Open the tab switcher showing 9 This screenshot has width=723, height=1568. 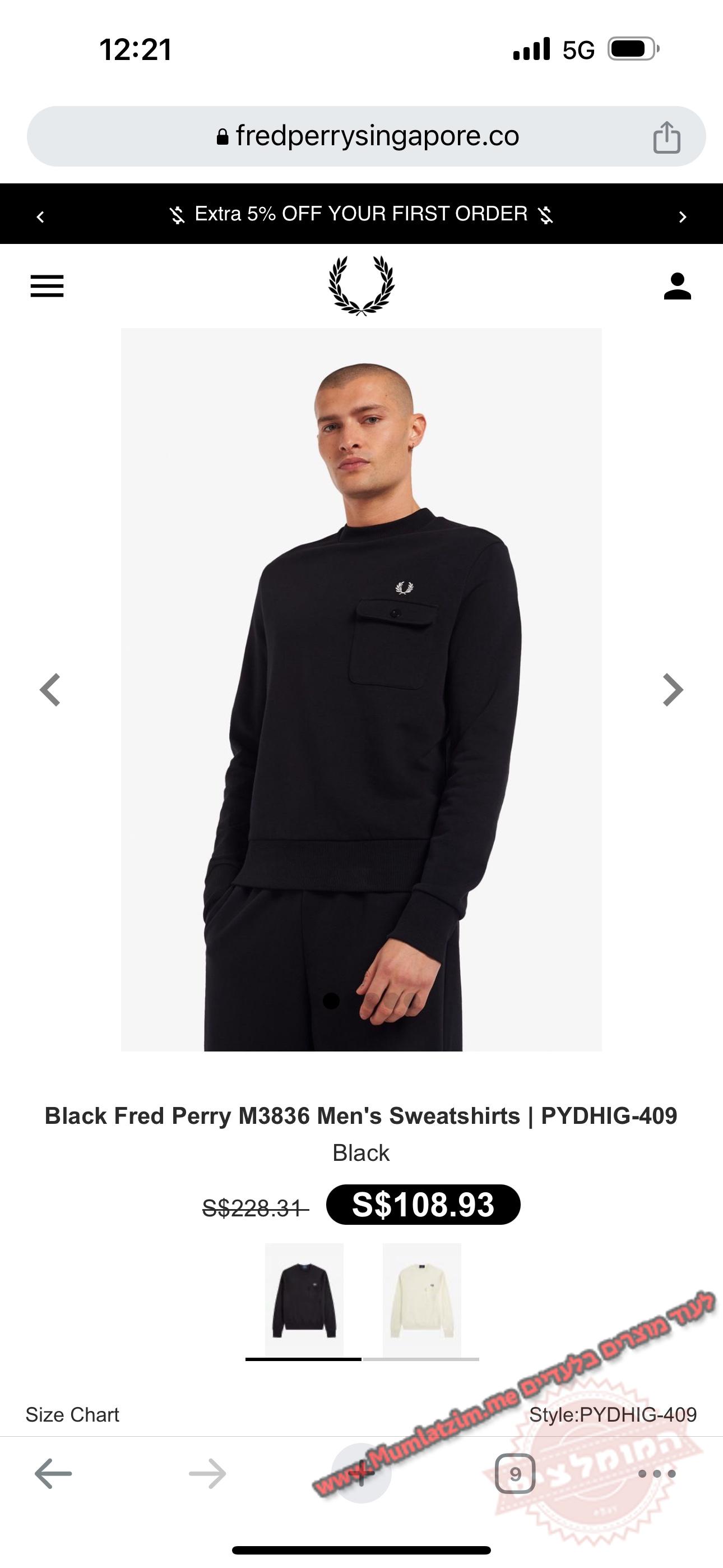515,1474
